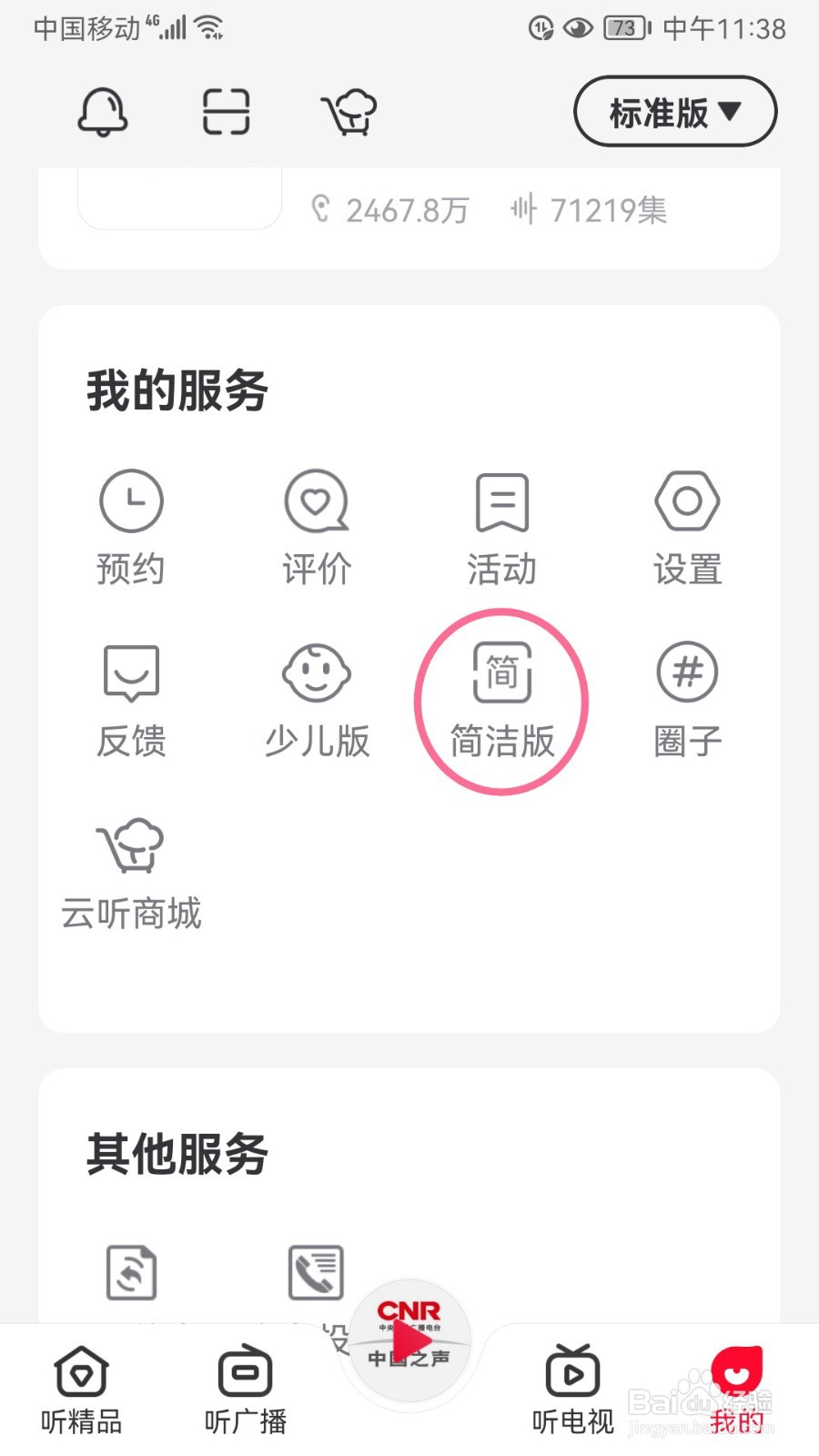Image resolution: width=819 pixels, height=1456 pixels.
Task: Switch to the 听广播 tab
Action: coord(246,1390)
